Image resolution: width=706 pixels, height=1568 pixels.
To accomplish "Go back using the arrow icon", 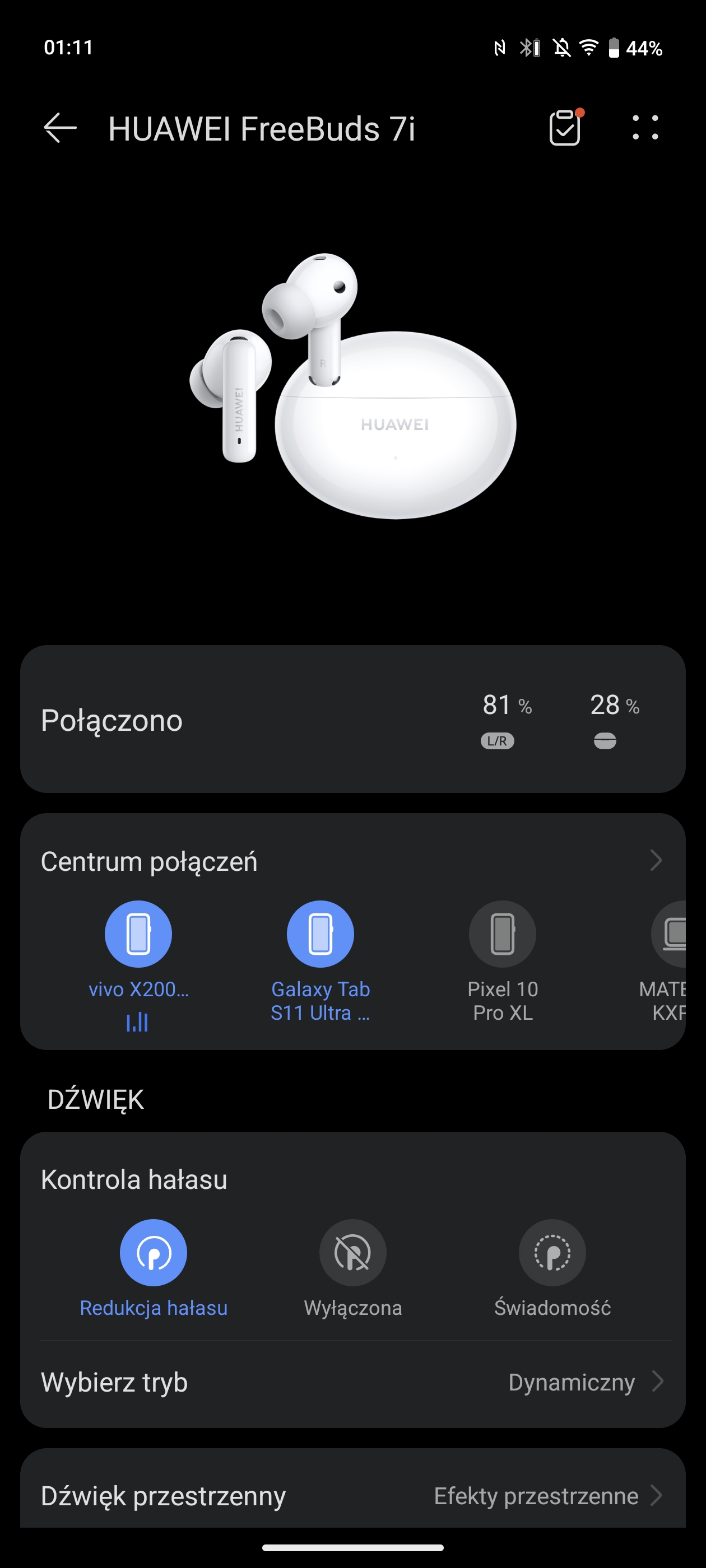I will [61, 128].
